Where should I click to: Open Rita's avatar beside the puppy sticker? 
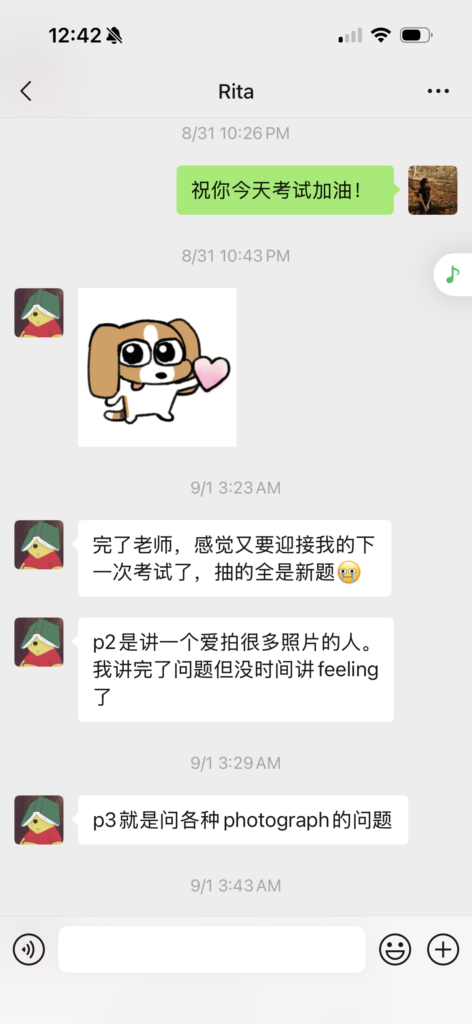39,313
